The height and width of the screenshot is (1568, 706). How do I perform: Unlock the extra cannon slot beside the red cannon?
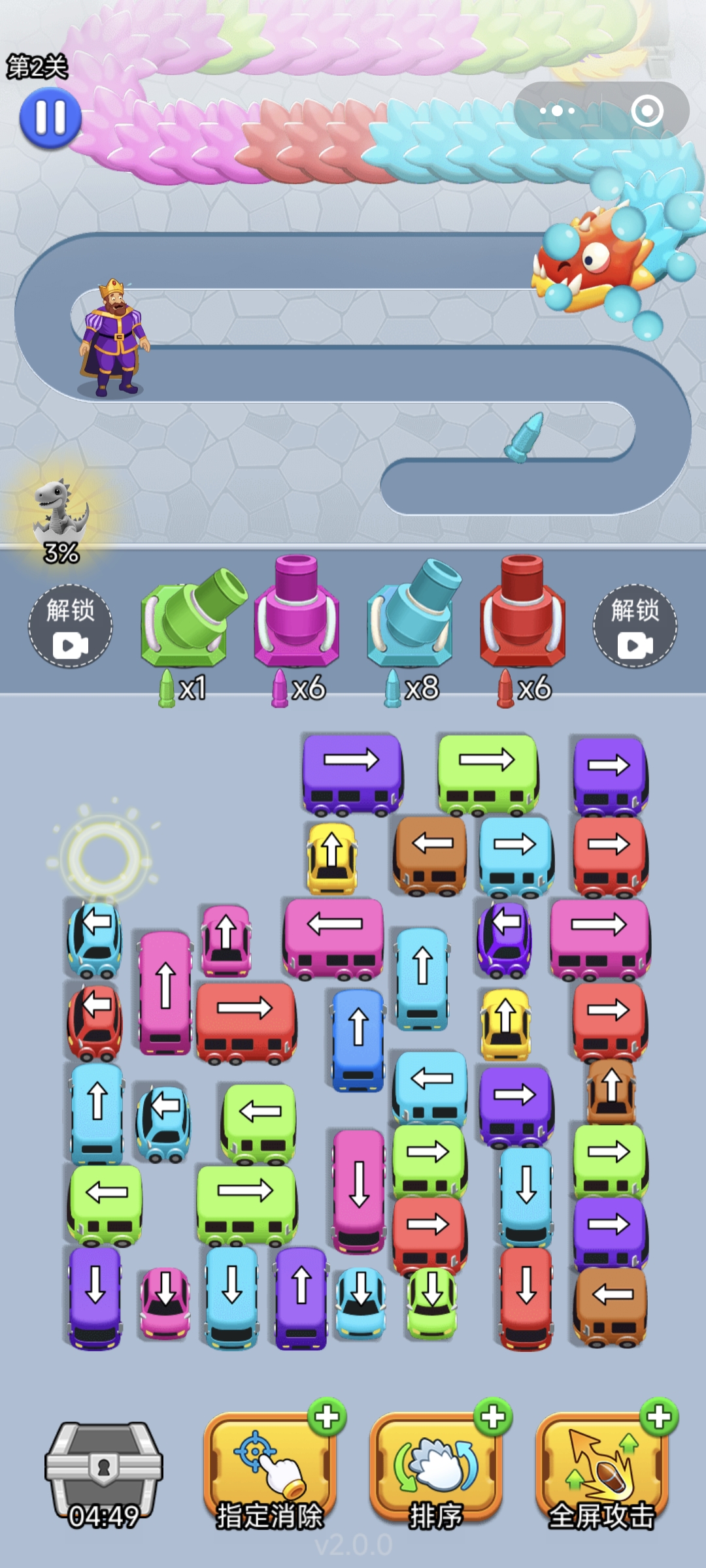[635, 626]
